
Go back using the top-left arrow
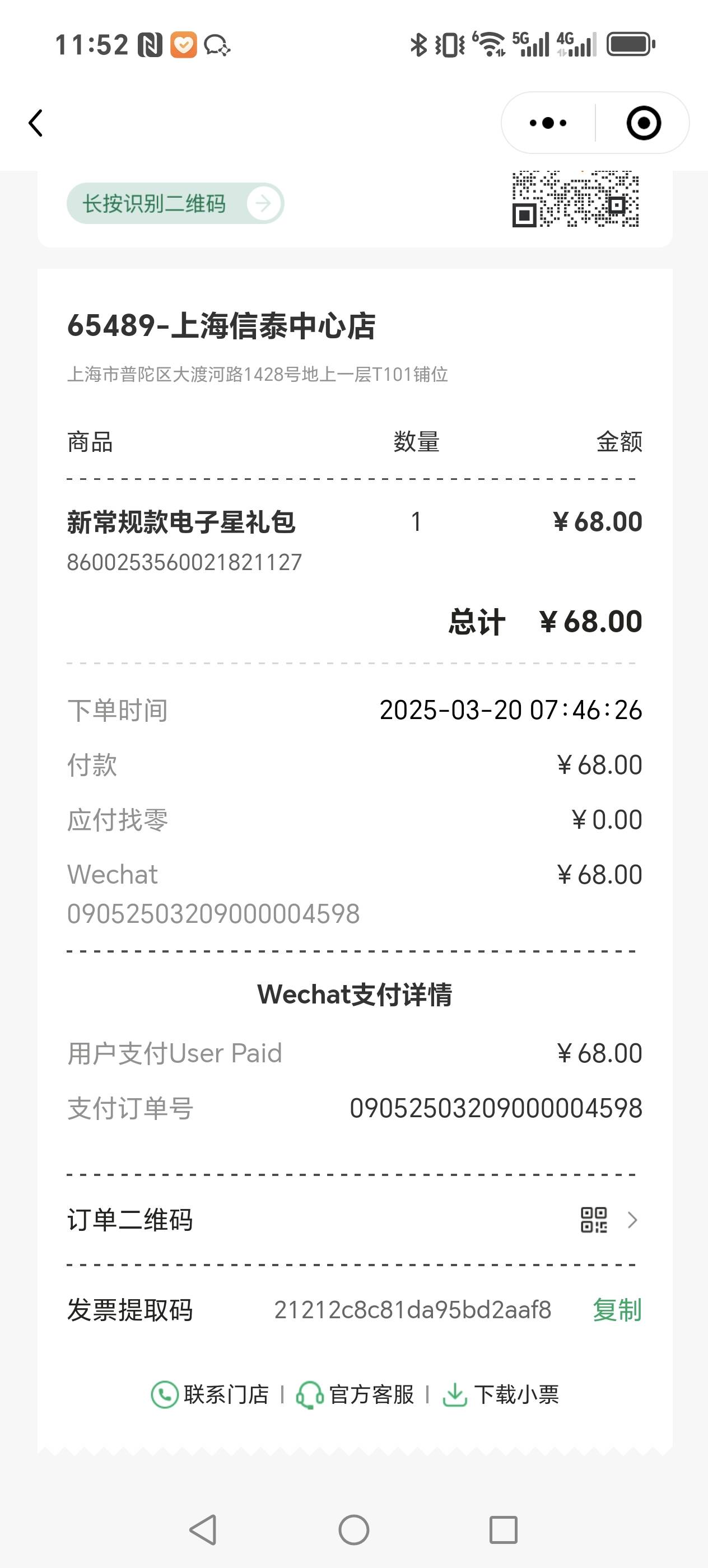pyautogui.click(x=36, y=123)
